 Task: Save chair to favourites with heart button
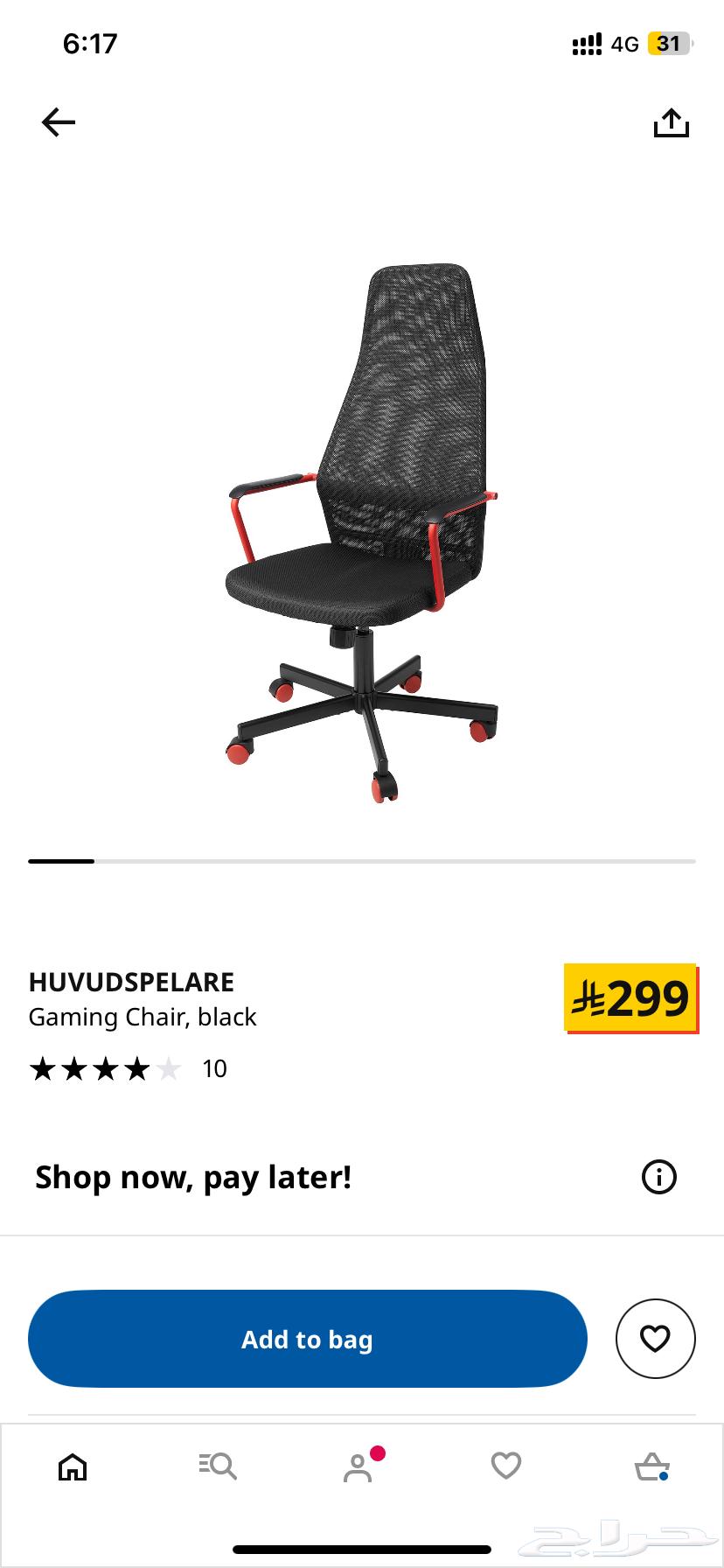click(655, 1339)
